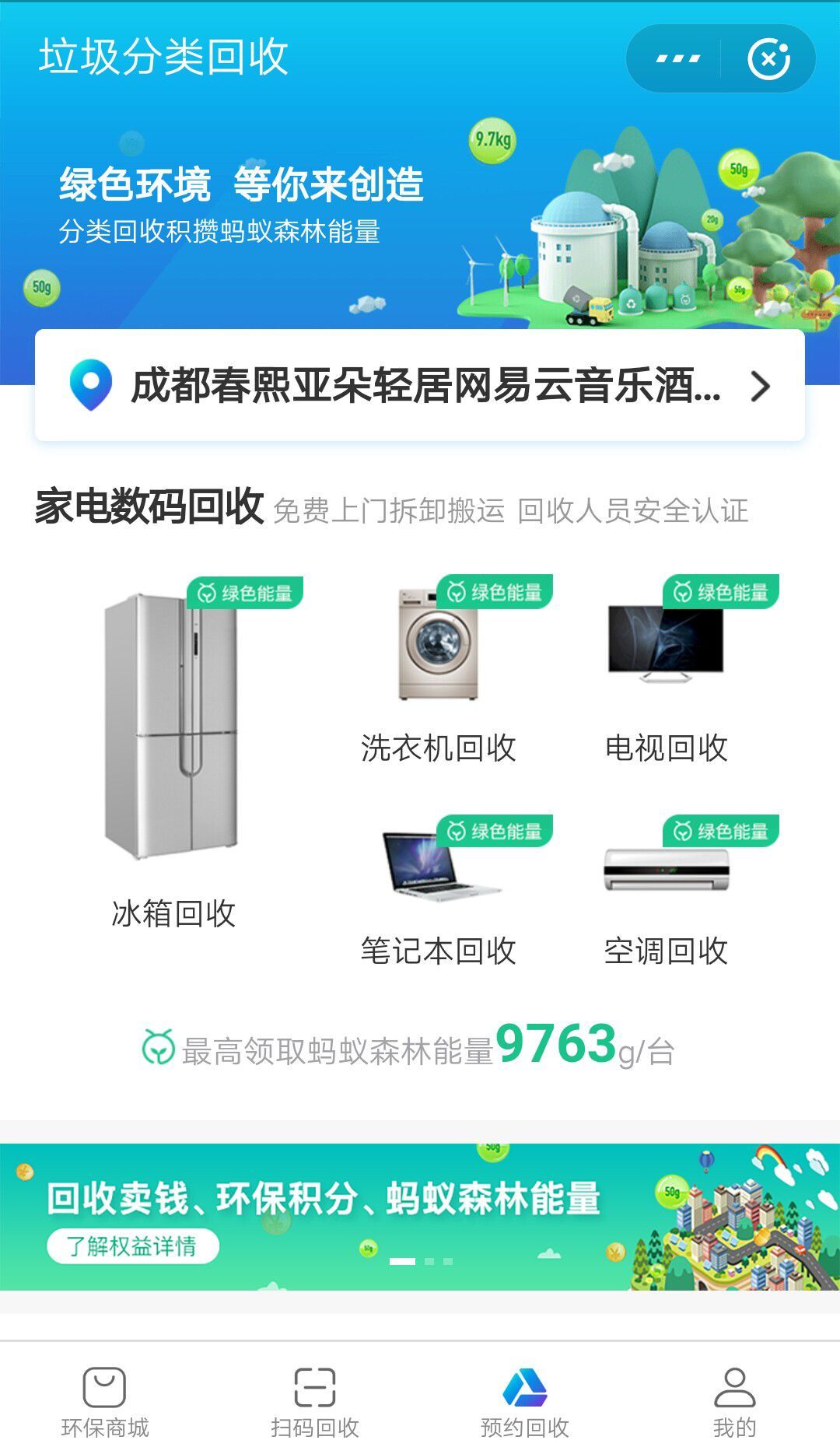The width and height of the screenshot is (840, 1454).
Task: Open the 预约回收 tab
Action: click(525, 1401)
